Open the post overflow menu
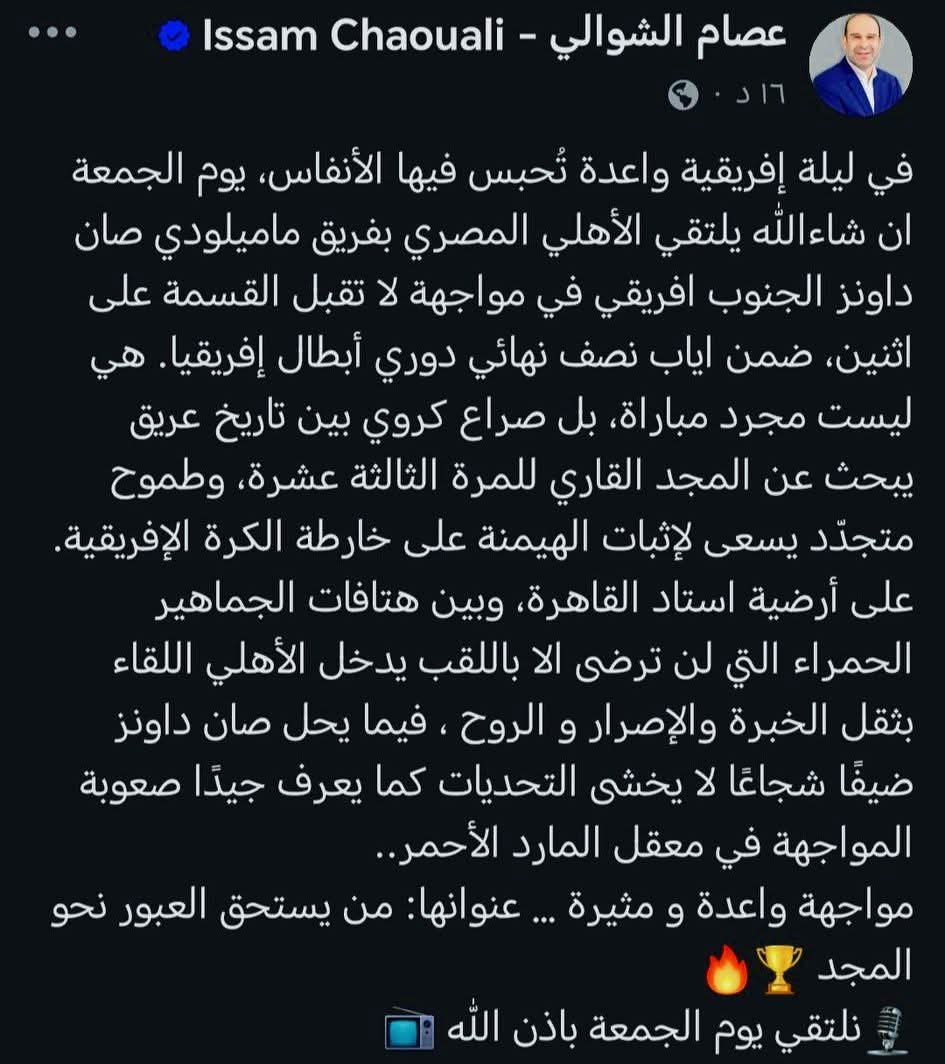Screen dimensions: 945x1064 click(52, 33)
